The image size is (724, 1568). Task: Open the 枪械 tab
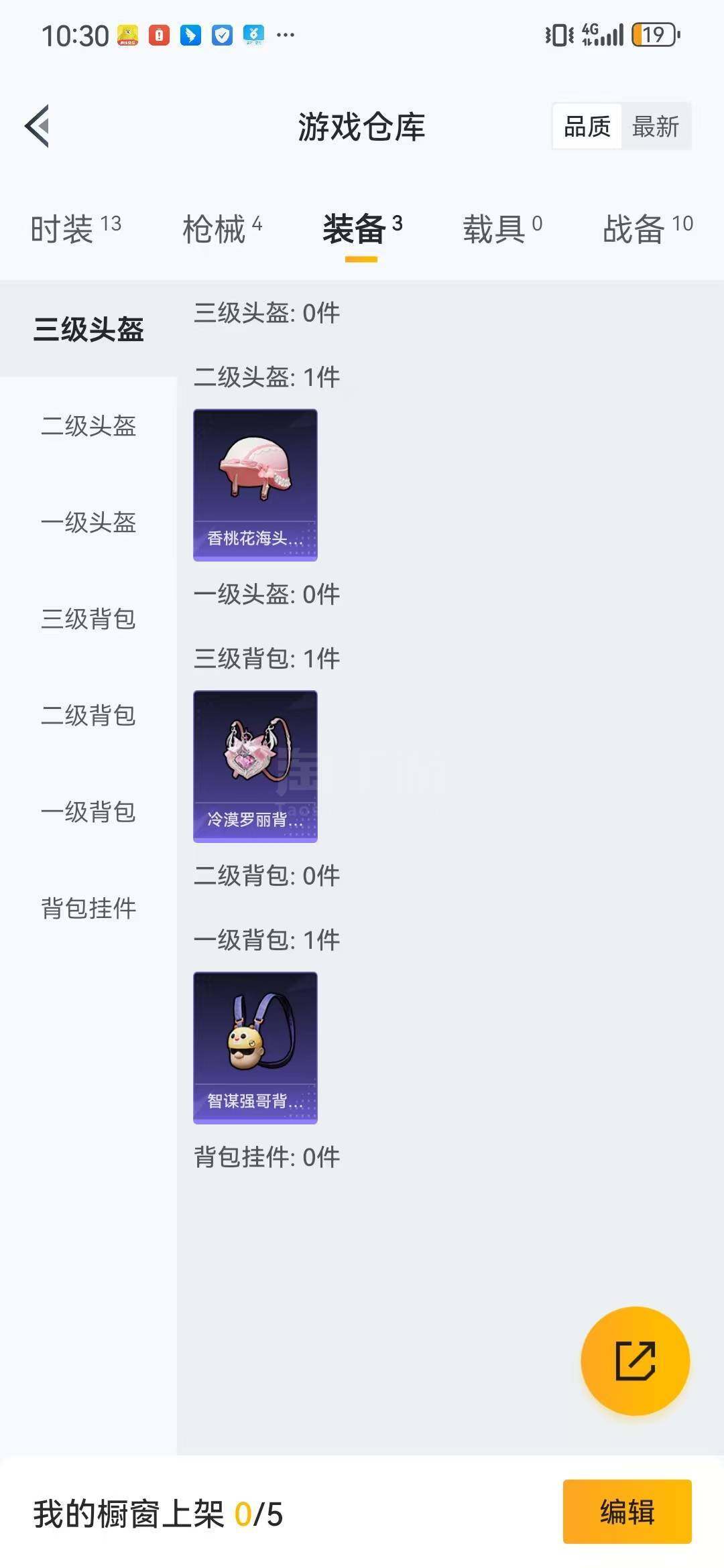pyautogui.click(x=222, y=228)
